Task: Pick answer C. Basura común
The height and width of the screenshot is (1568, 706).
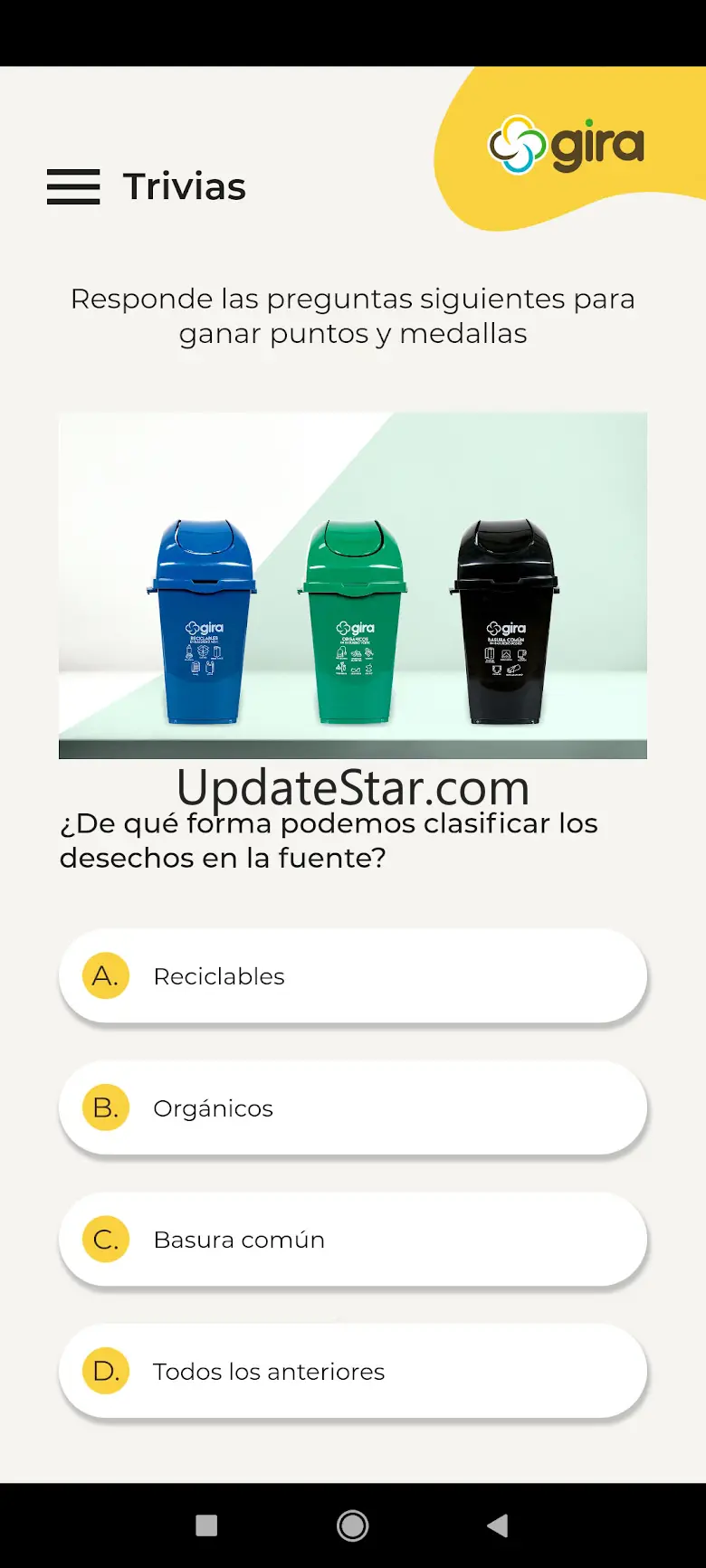Action: point(353,1240)
